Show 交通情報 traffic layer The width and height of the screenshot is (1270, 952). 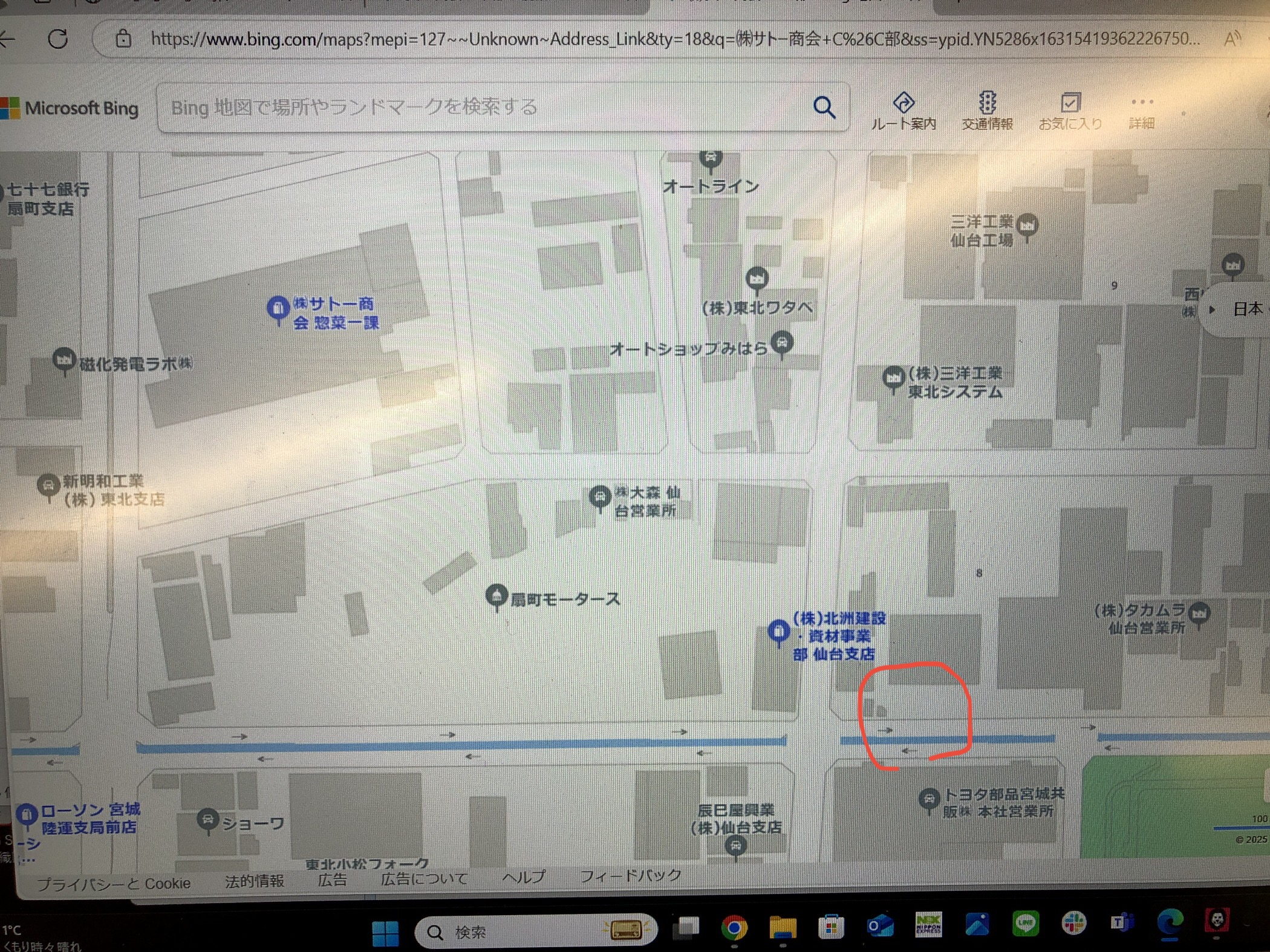click(x=987, y=111)
